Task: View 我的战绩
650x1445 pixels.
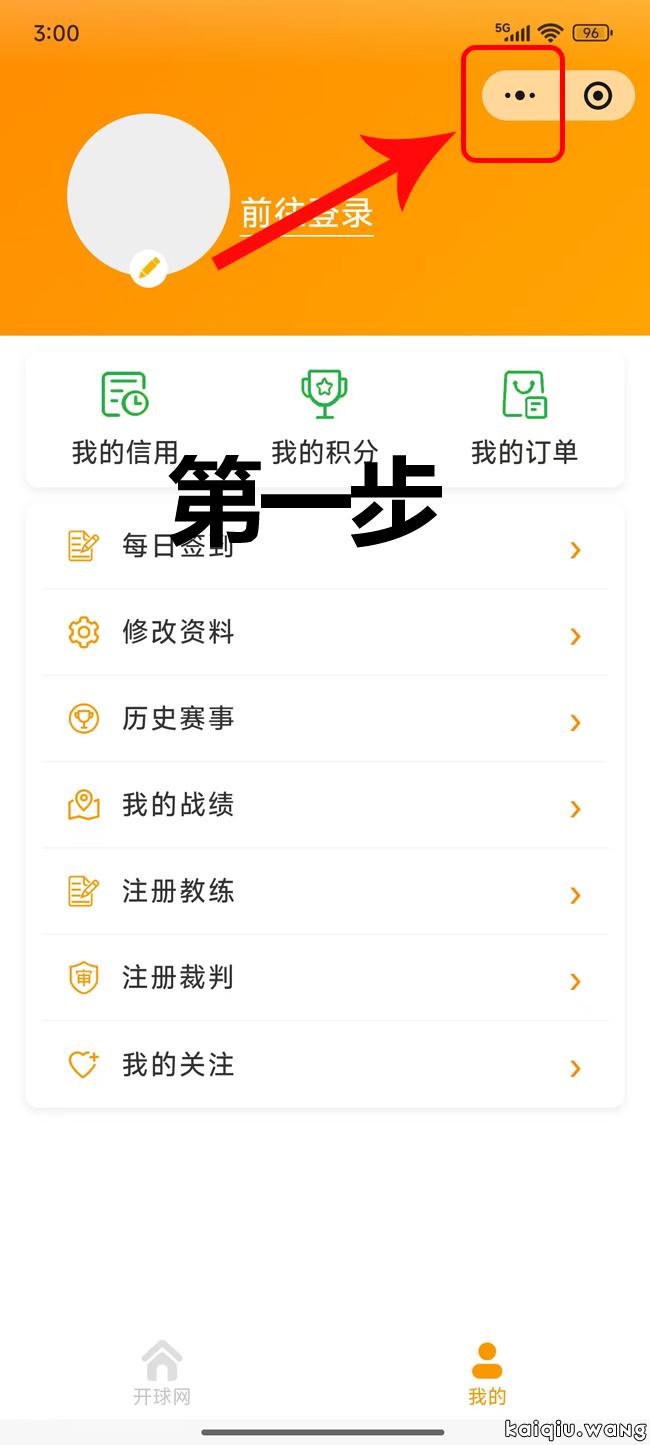Action: pyautogui.click(x=324, y=805)
